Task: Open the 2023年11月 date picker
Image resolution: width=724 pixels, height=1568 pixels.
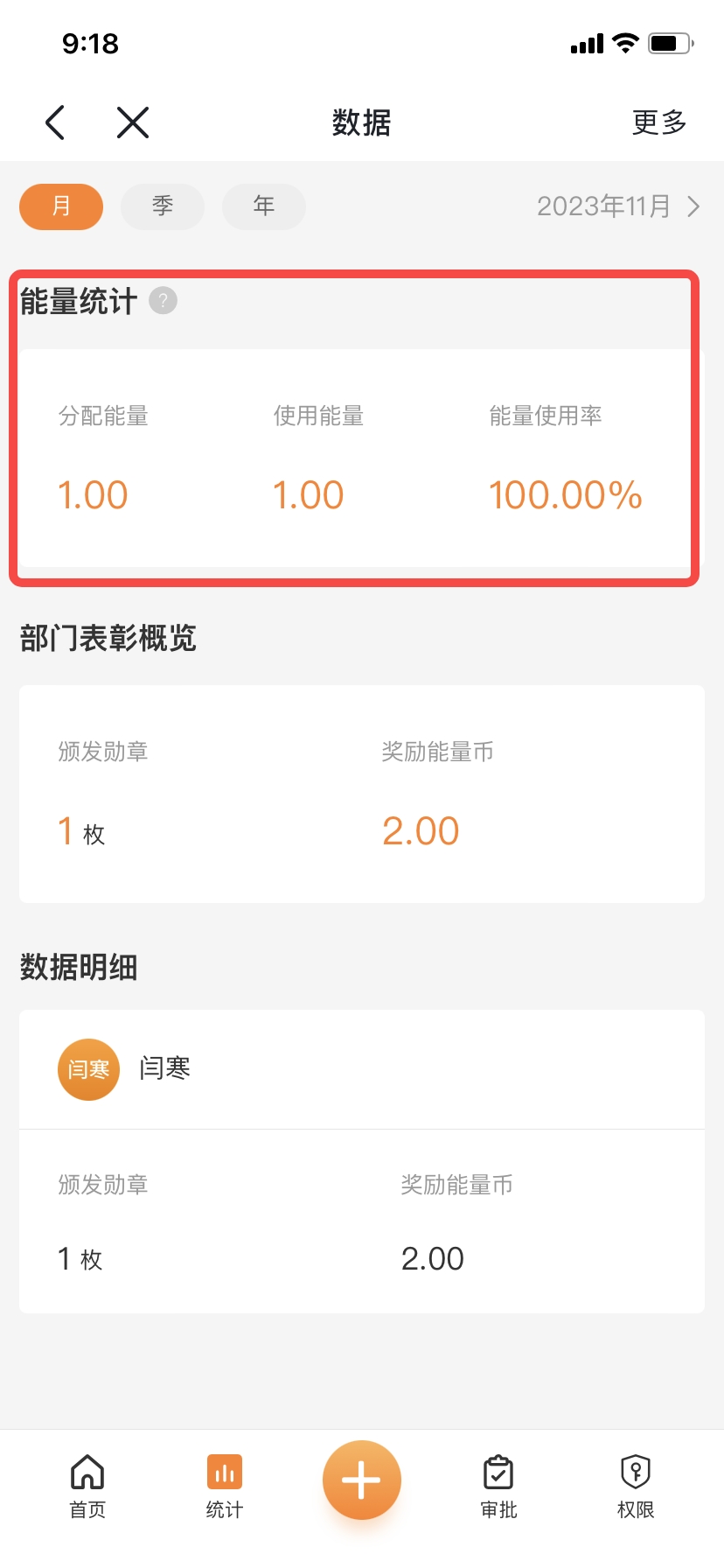Action: click(618, 206)
